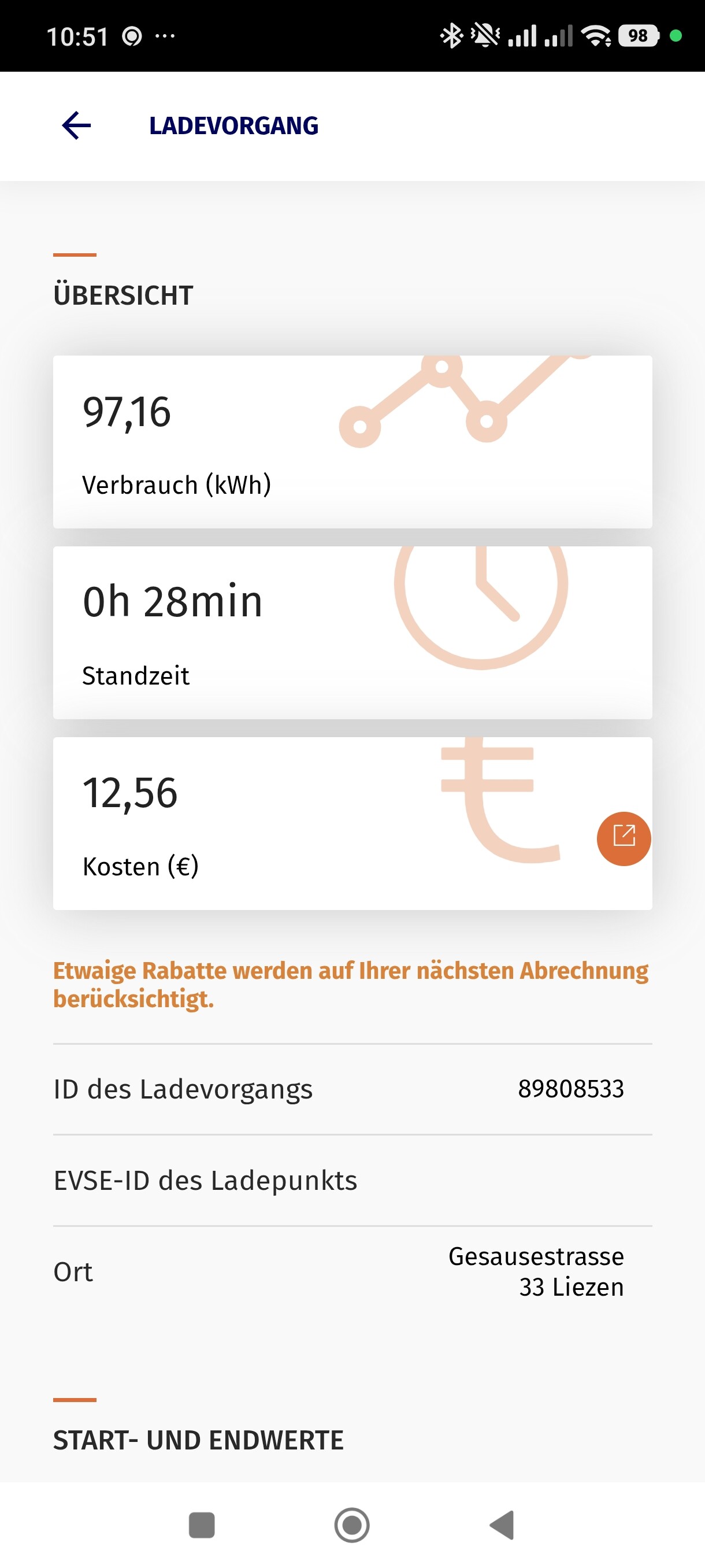Tap the system home button
Screen dimensions: 705x1568
[352, 1525]
